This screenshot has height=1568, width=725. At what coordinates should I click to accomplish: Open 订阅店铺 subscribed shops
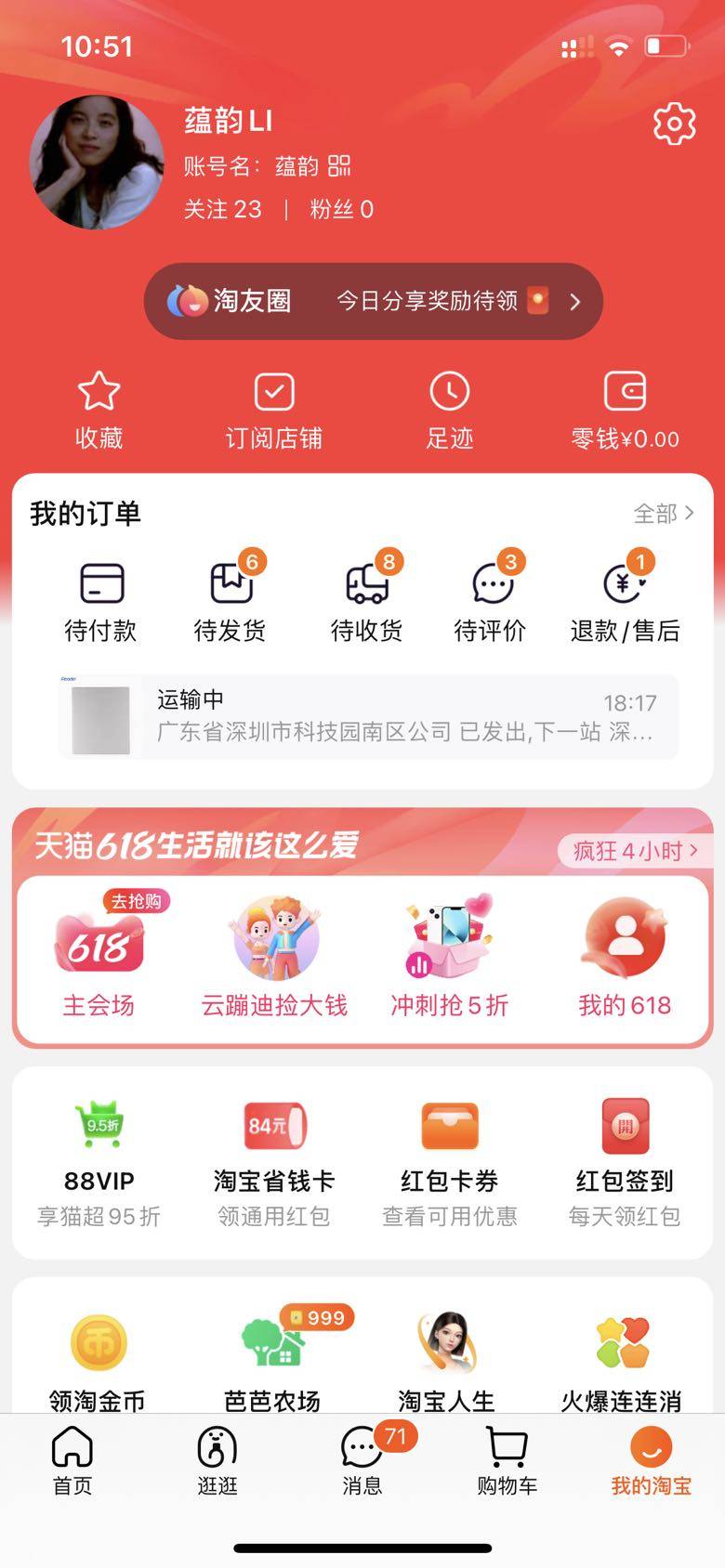274,410
